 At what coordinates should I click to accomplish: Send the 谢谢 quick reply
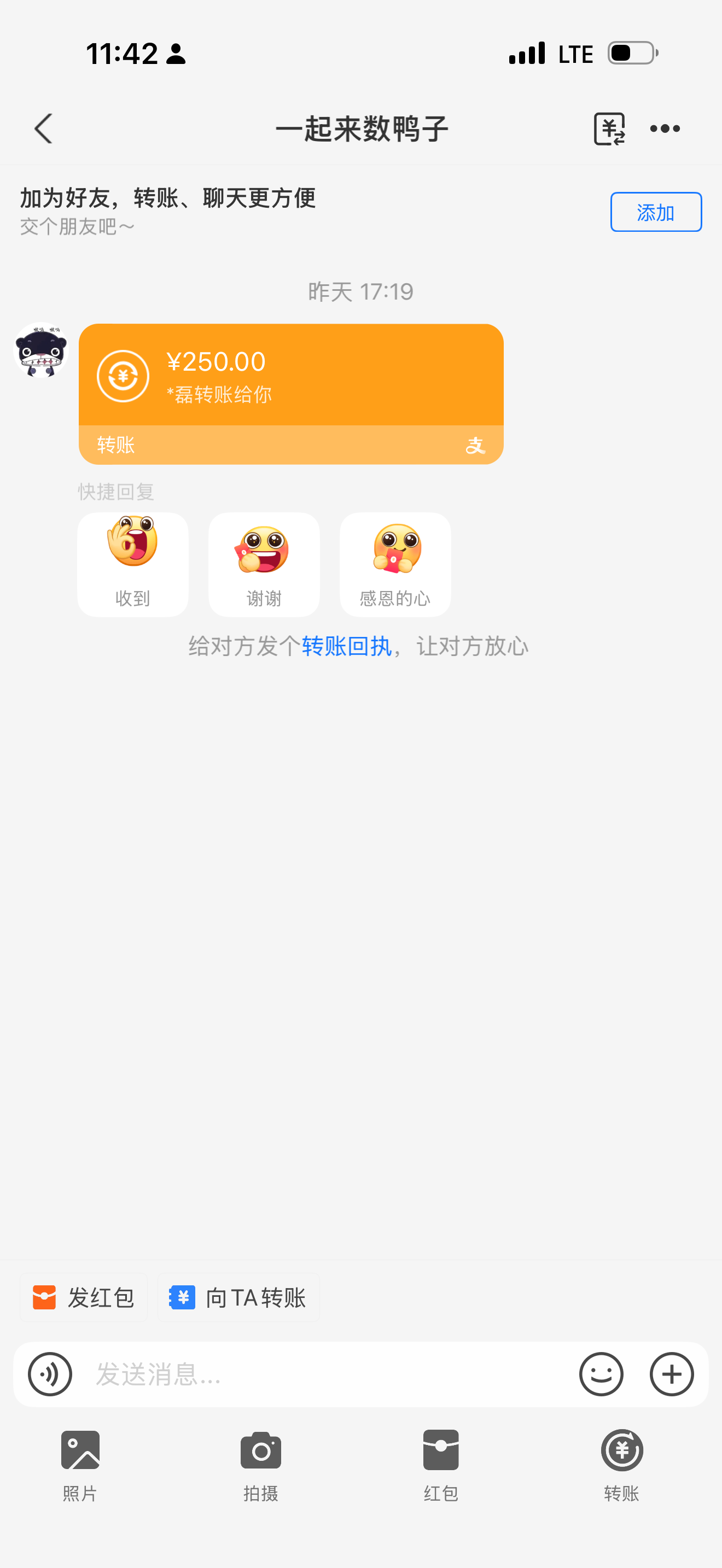pyautogui.click(x=264, y=564)
